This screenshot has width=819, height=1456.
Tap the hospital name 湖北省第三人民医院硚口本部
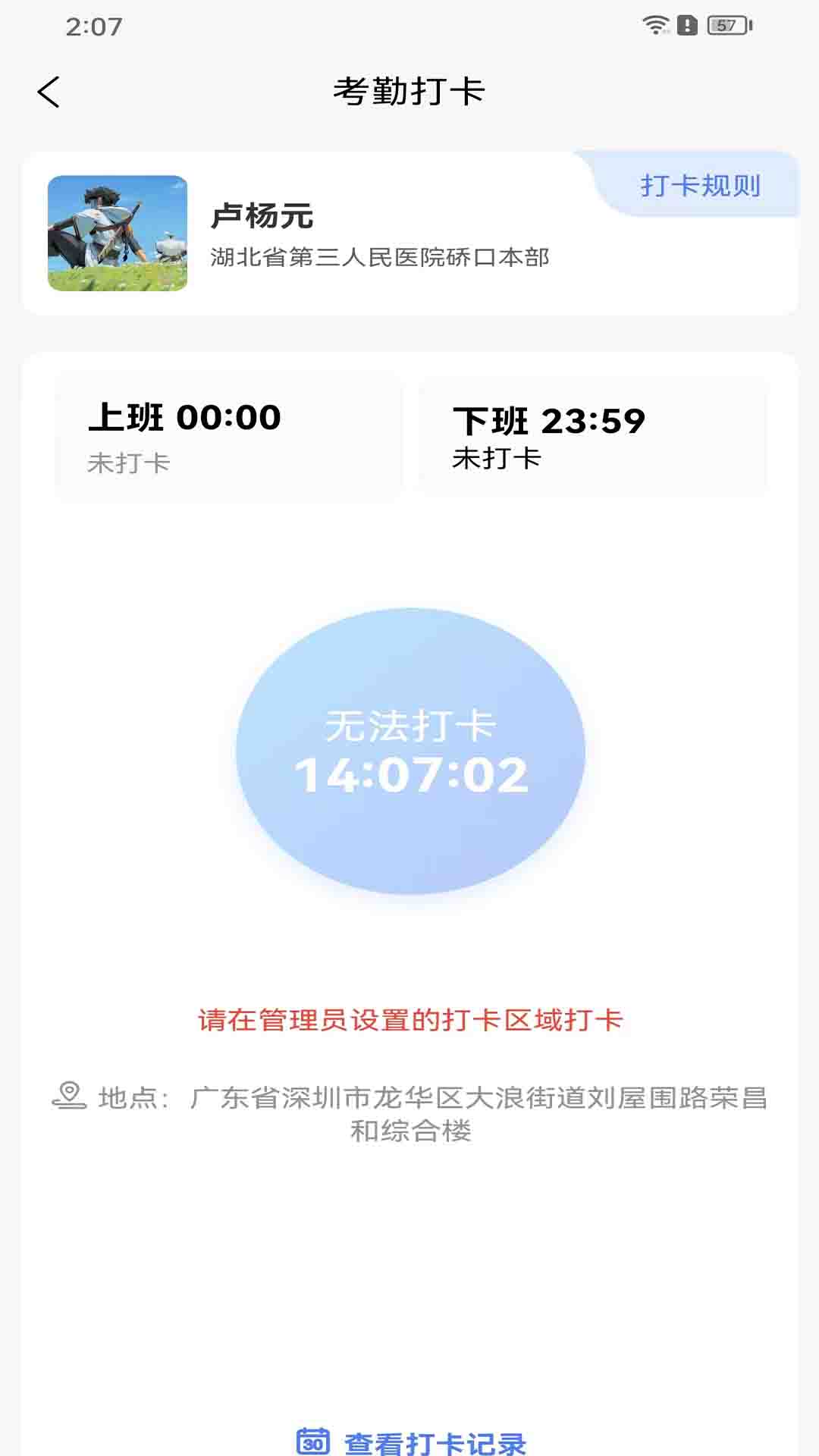(x=381, y=258)
